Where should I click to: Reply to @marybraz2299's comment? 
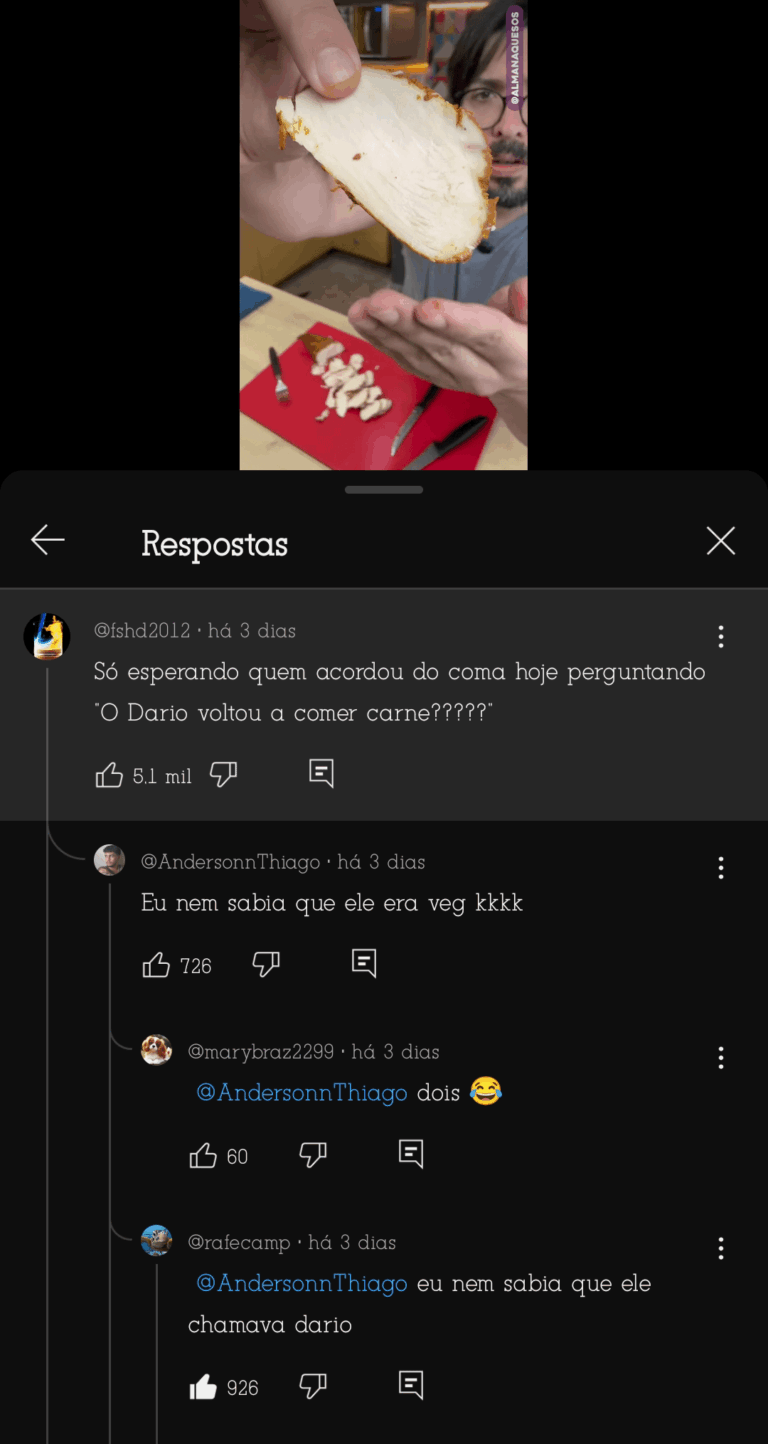[411, 1154]
